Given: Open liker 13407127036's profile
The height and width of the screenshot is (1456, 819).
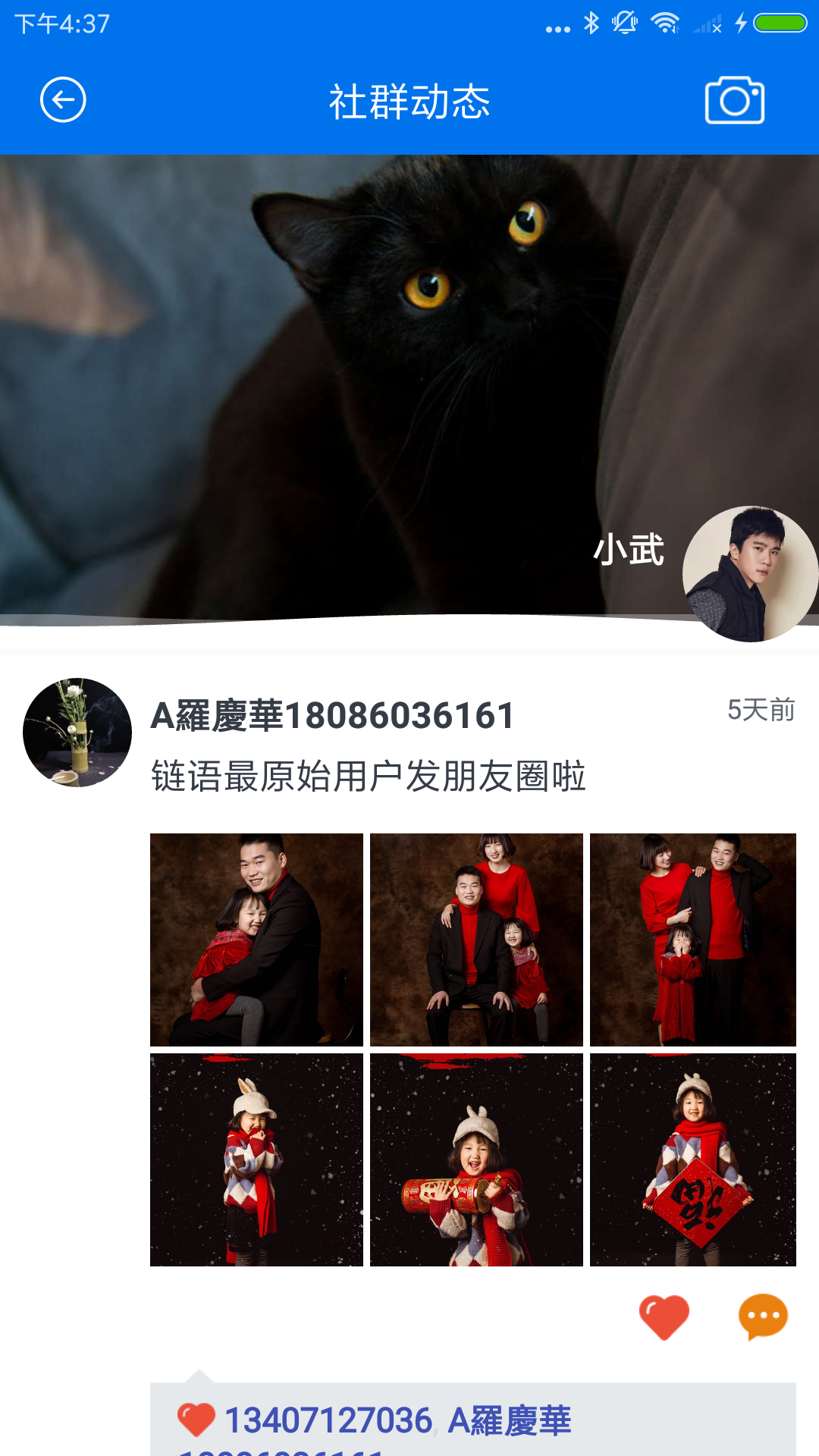Looking at the screenshot, I should [328, 1420].
